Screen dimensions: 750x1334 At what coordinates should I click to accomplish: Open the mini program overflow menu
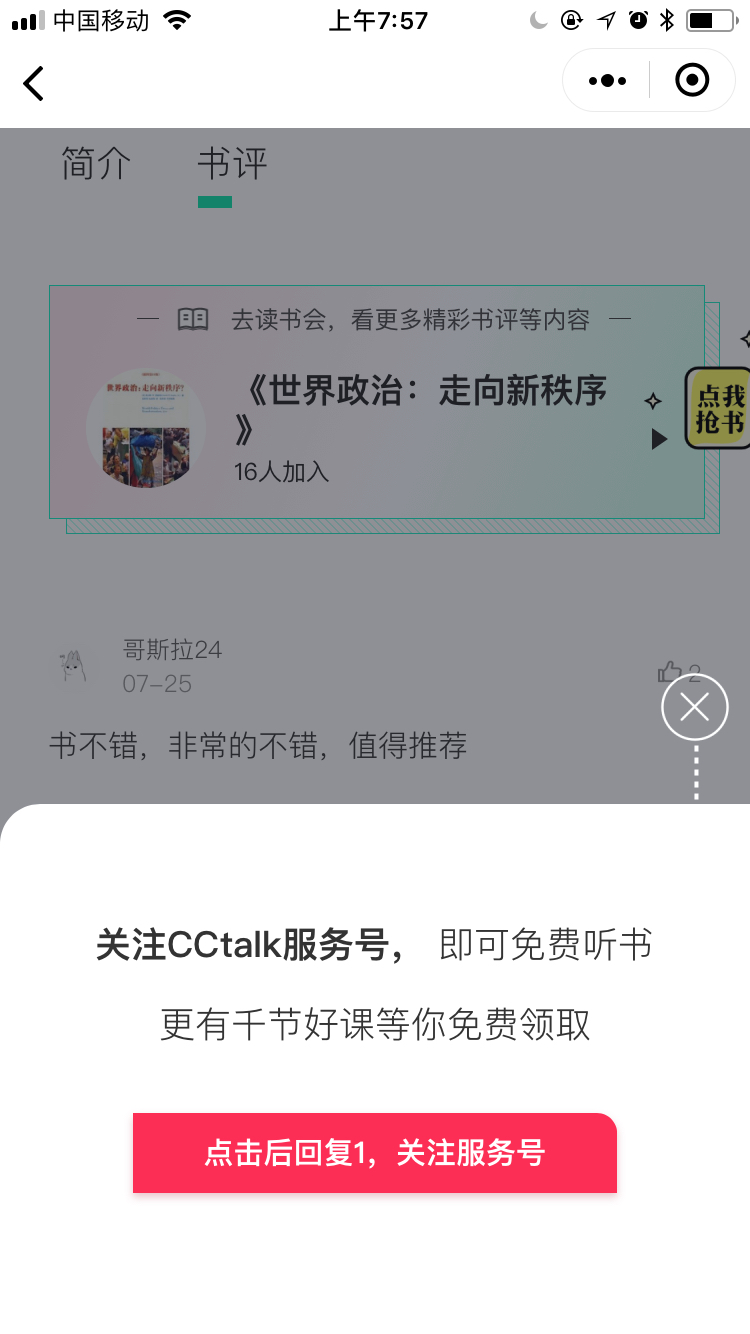pyautogui.click(x=607, y=80)
